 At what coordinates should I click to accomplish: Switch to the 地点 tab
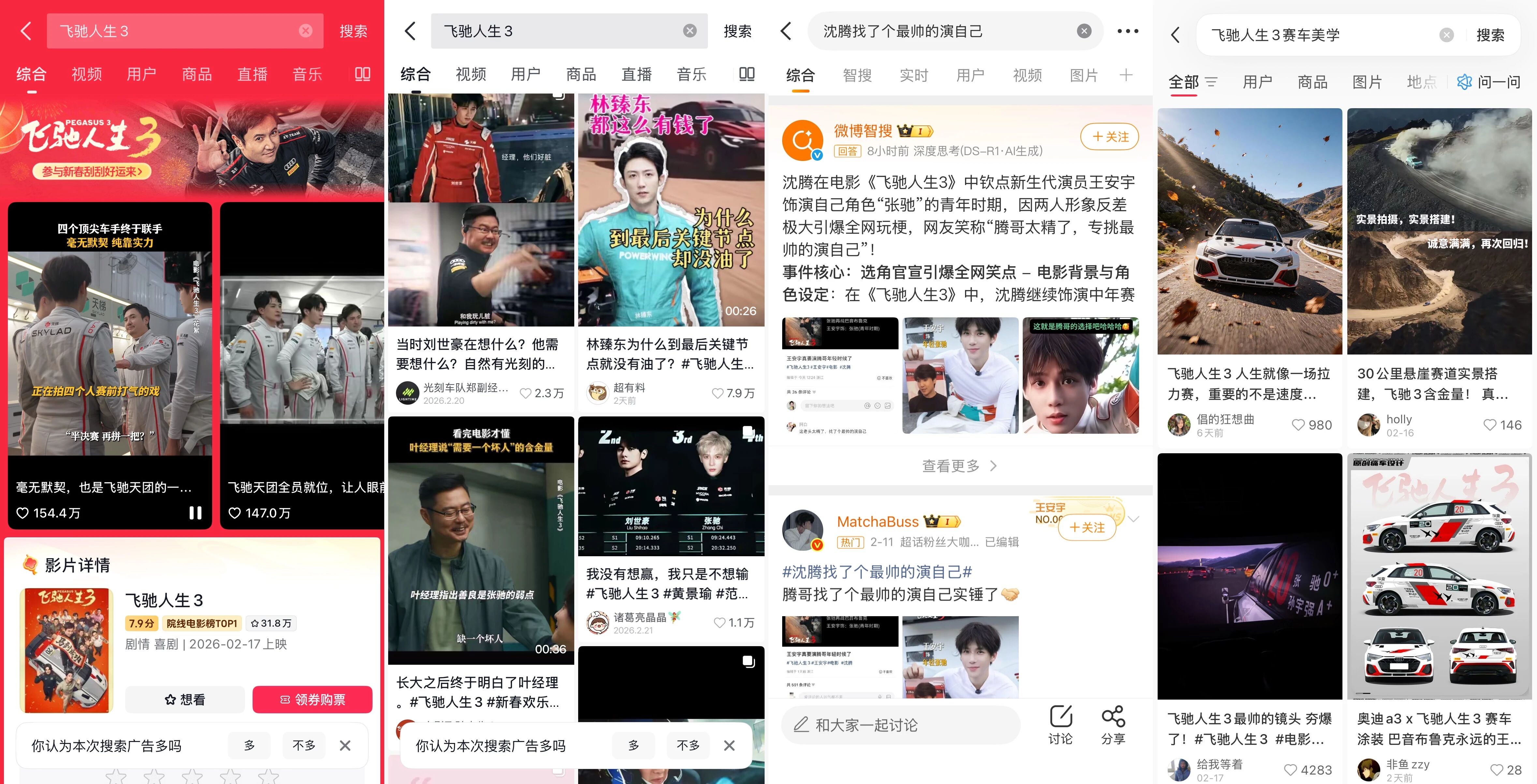1421,82
